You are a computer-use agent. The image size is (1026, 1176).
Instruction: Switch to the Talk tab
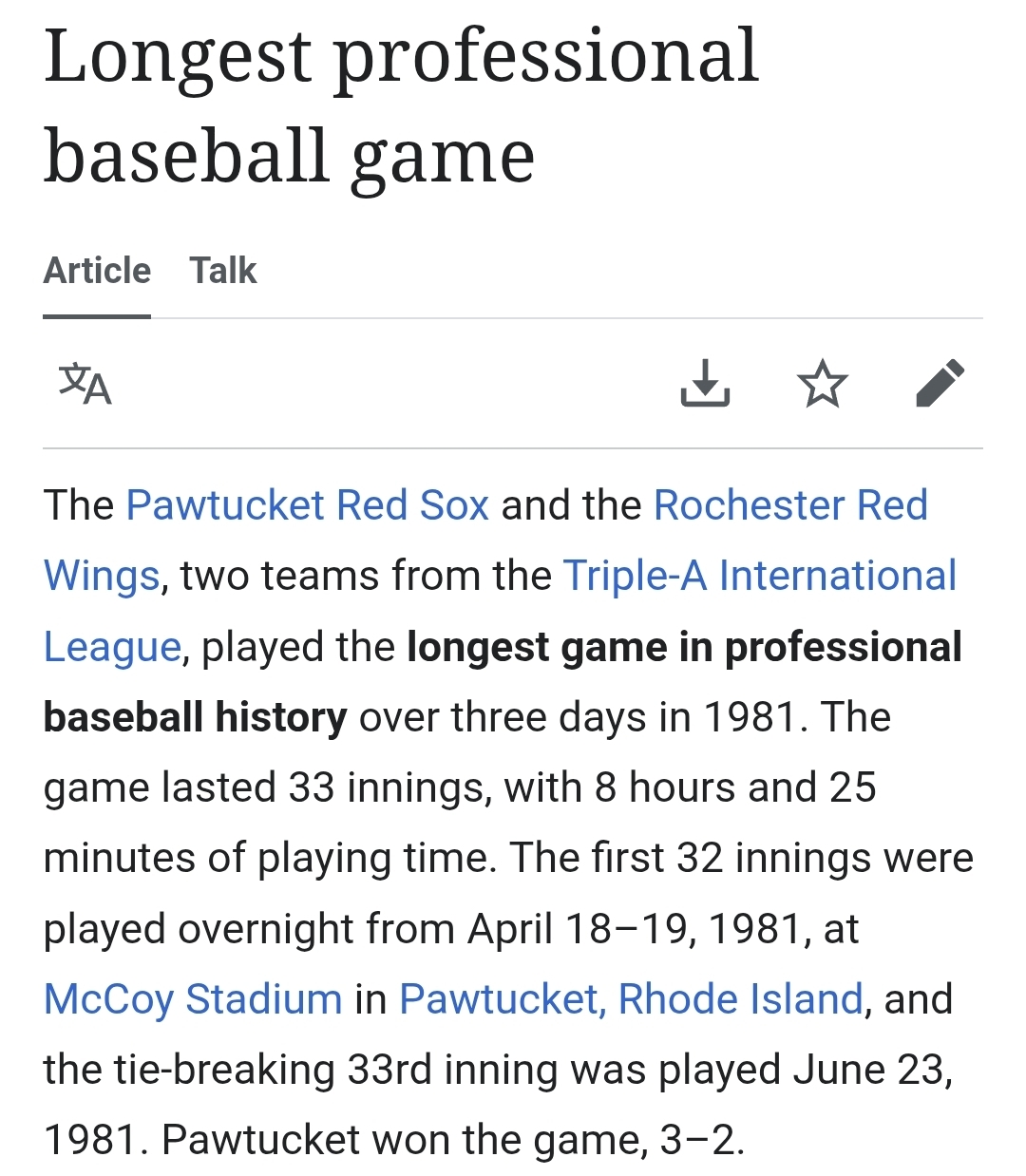click(x=223, y=272)
